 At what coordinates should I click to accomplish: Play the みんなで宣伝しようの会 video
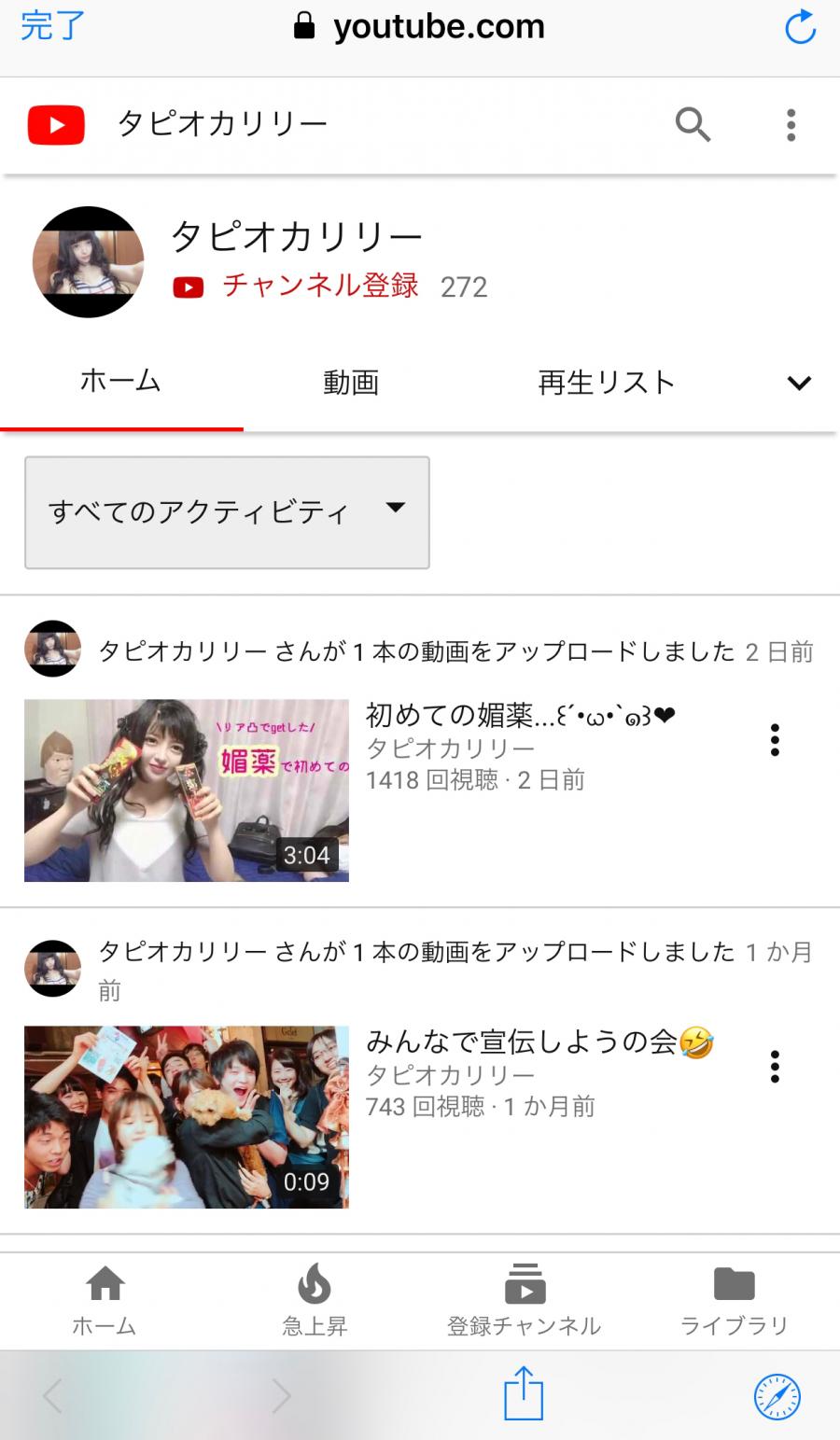point(187,1116)
